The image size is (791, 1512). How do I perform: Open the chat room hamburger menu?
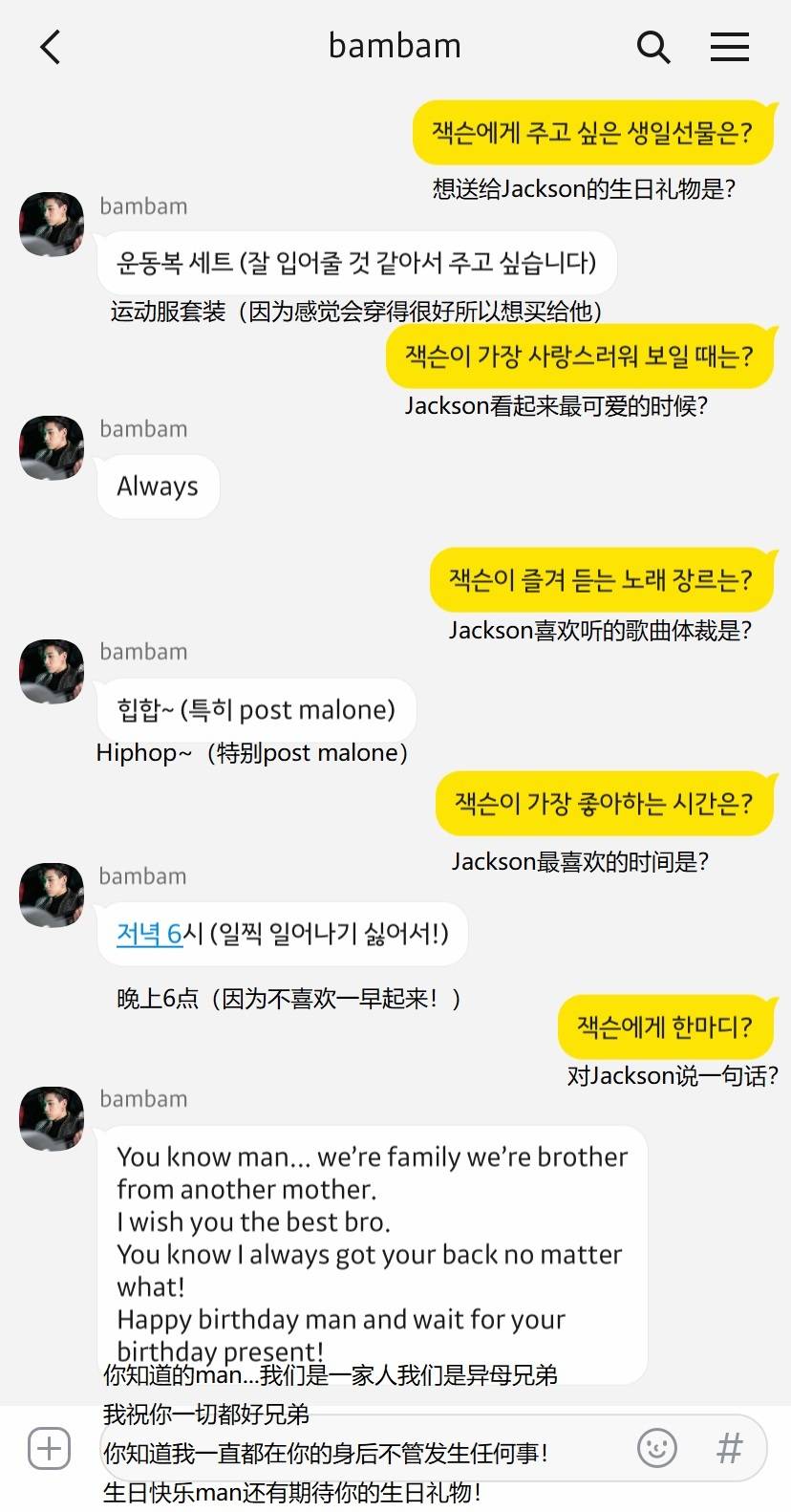[729, 46]
